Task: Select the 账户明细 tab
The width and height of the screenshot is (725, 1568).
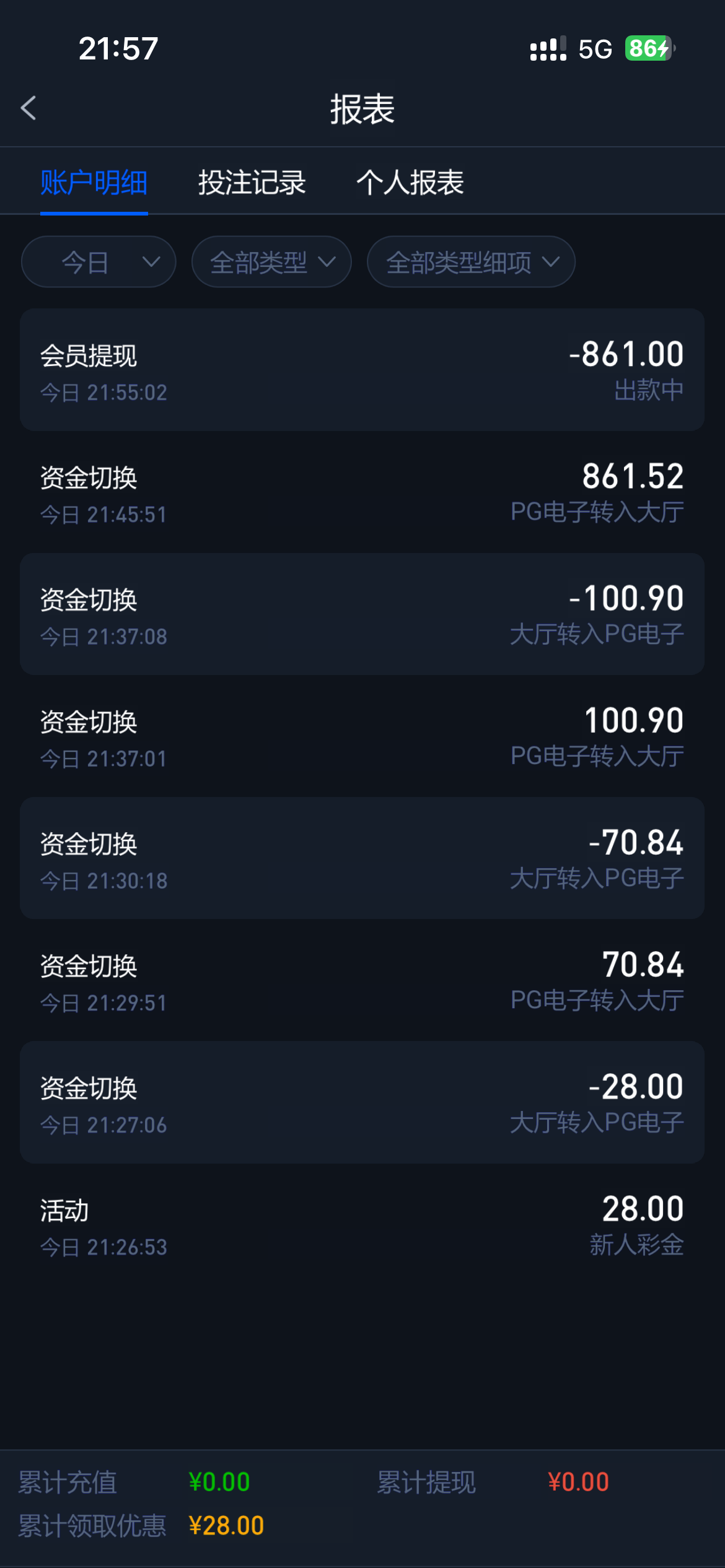Action: click(94, 183)
